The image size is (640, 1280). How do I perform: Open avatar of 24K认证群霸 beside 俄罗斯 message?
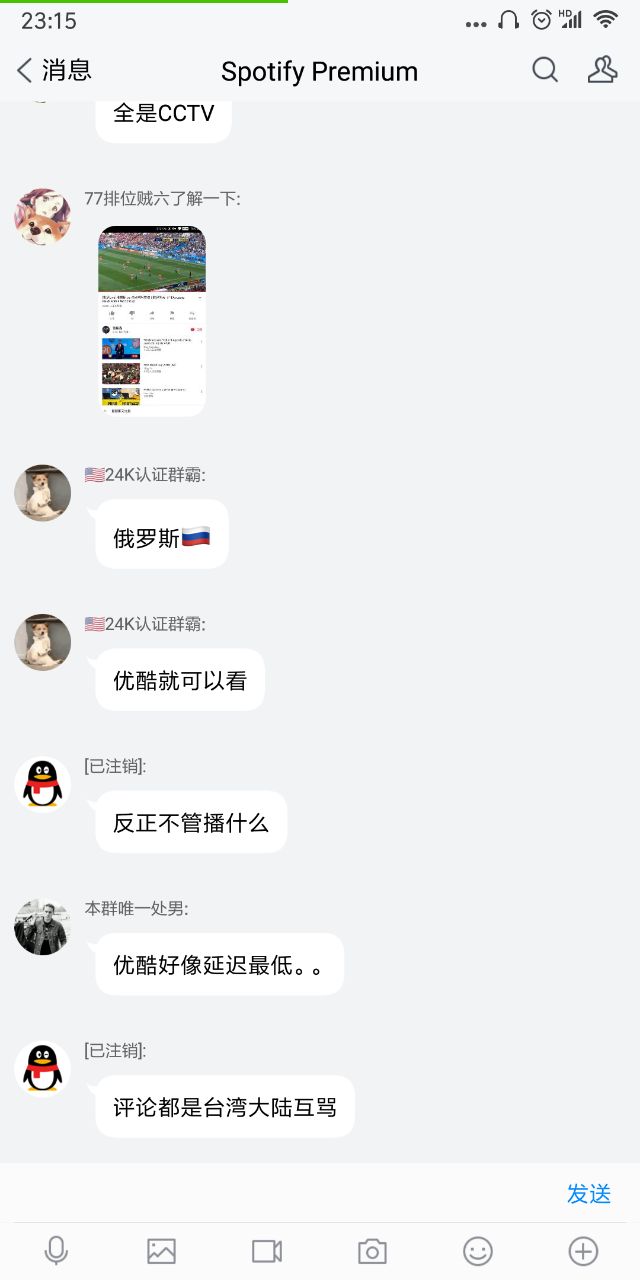click(42, 493)
